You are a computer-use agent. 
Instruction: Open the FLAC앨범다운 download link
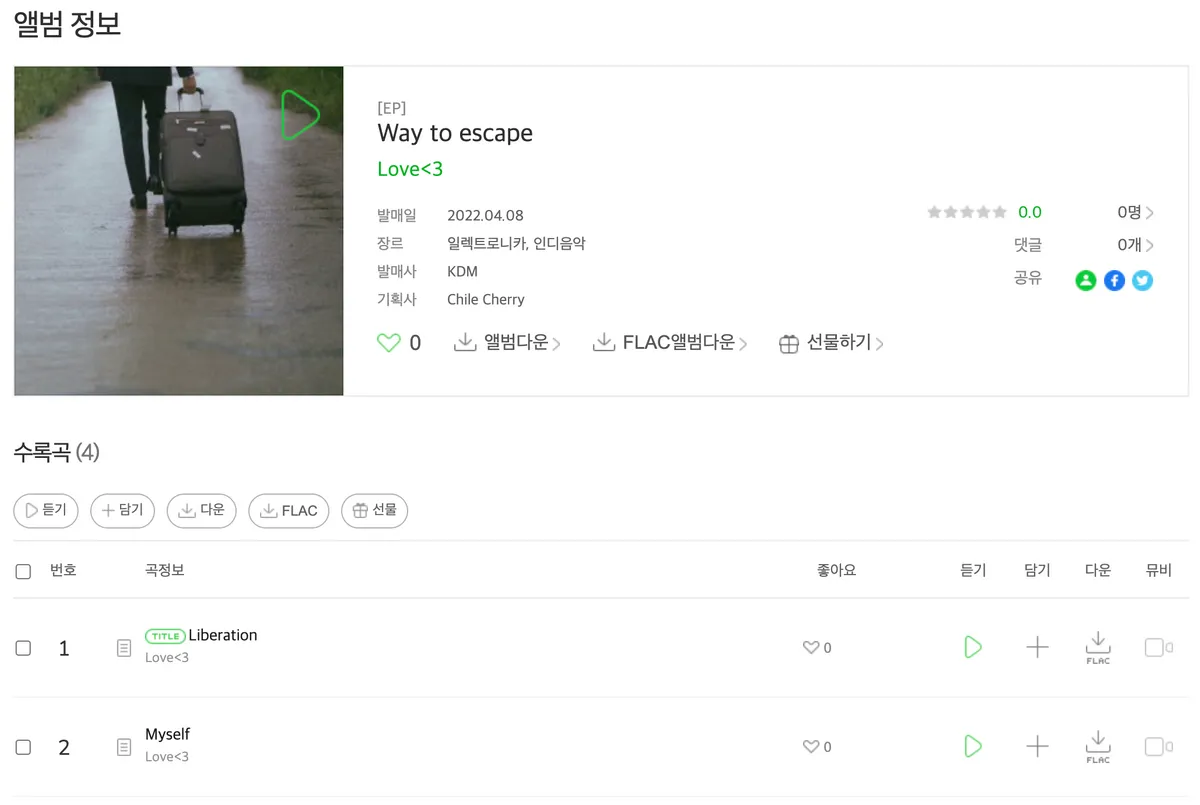[670, 343]
